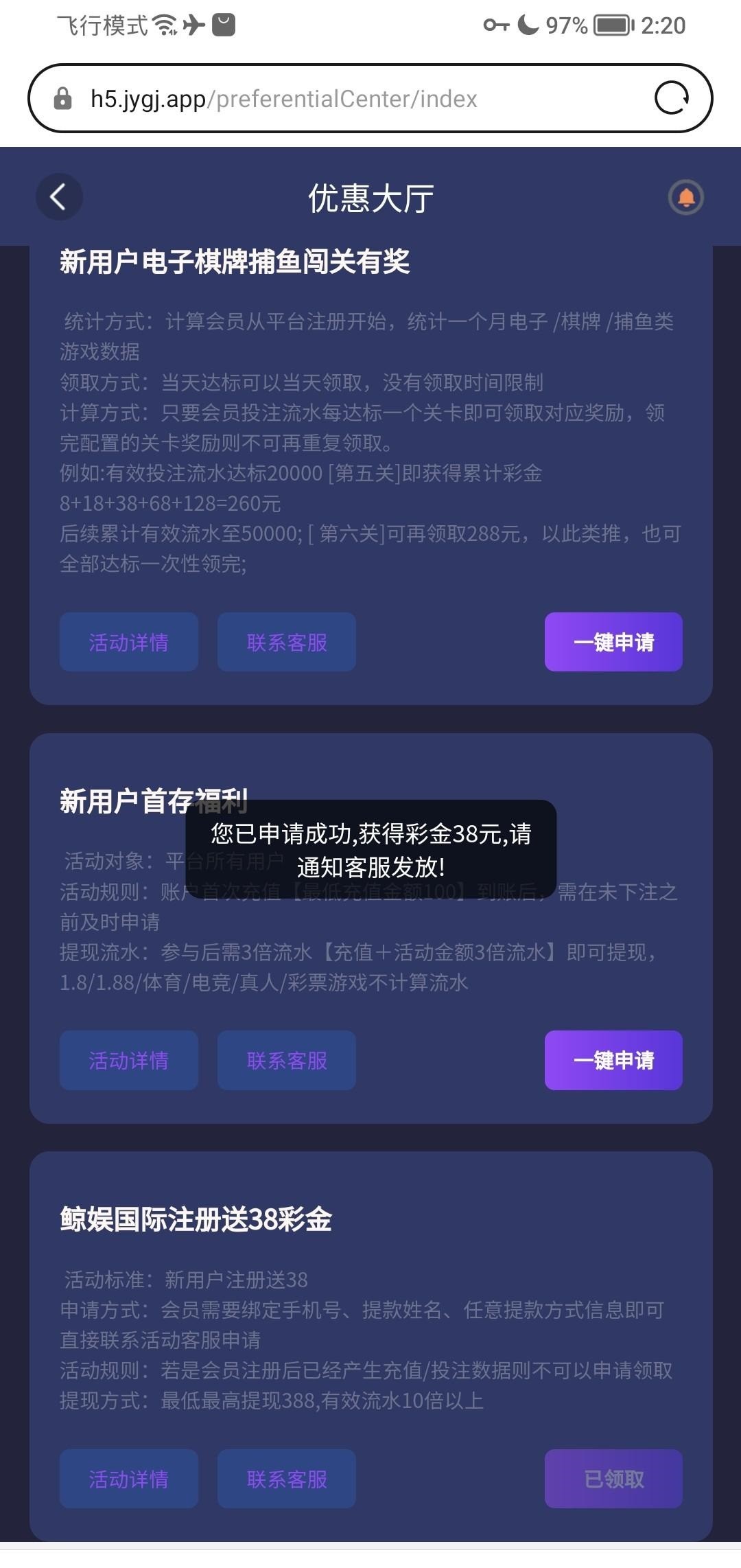
Task: Open 活动详情 for 注册送38彩金
Action: 129,1479
